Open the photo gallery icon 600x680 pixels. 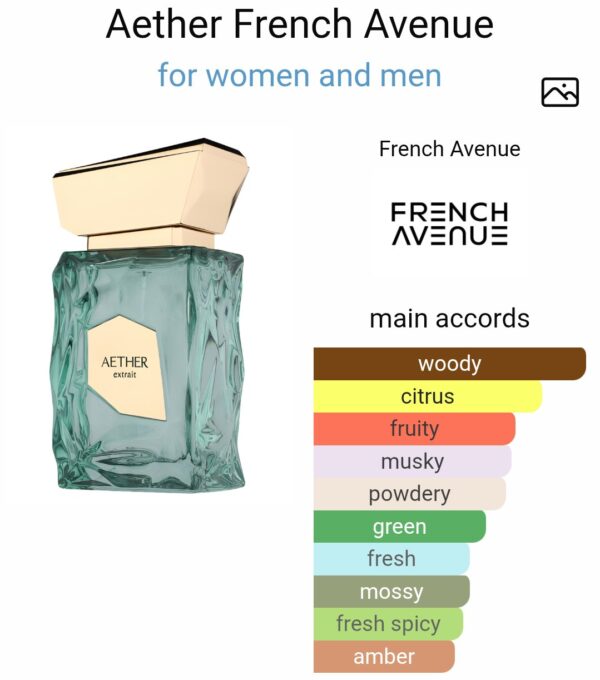click(x=559, y=92)
